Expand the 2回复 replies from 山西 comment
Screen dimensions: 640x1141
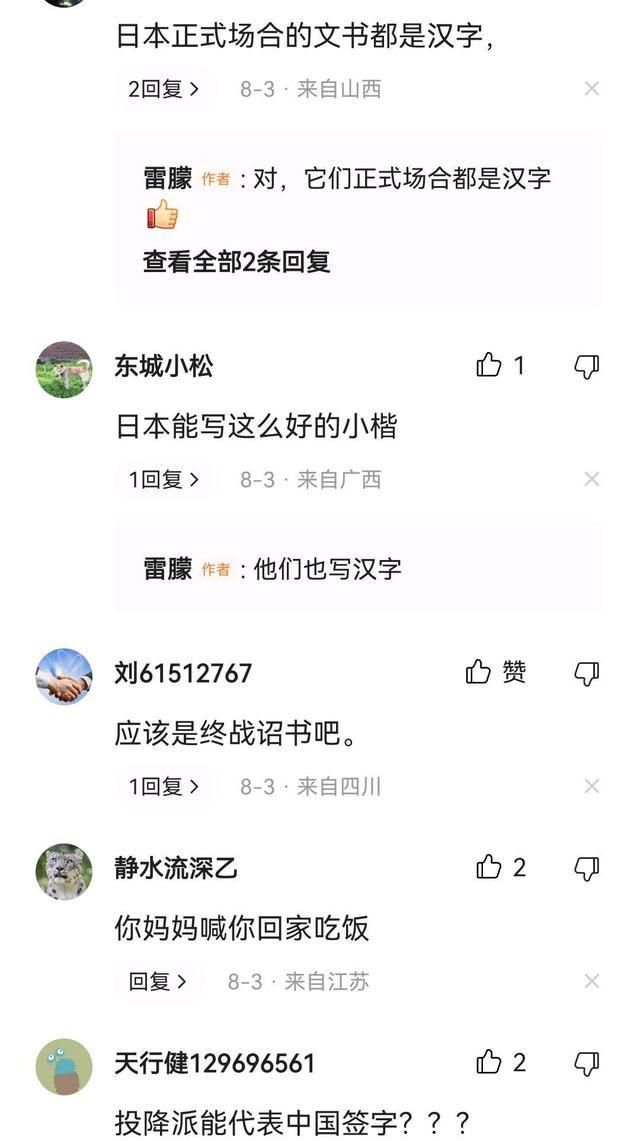(165, 90)
